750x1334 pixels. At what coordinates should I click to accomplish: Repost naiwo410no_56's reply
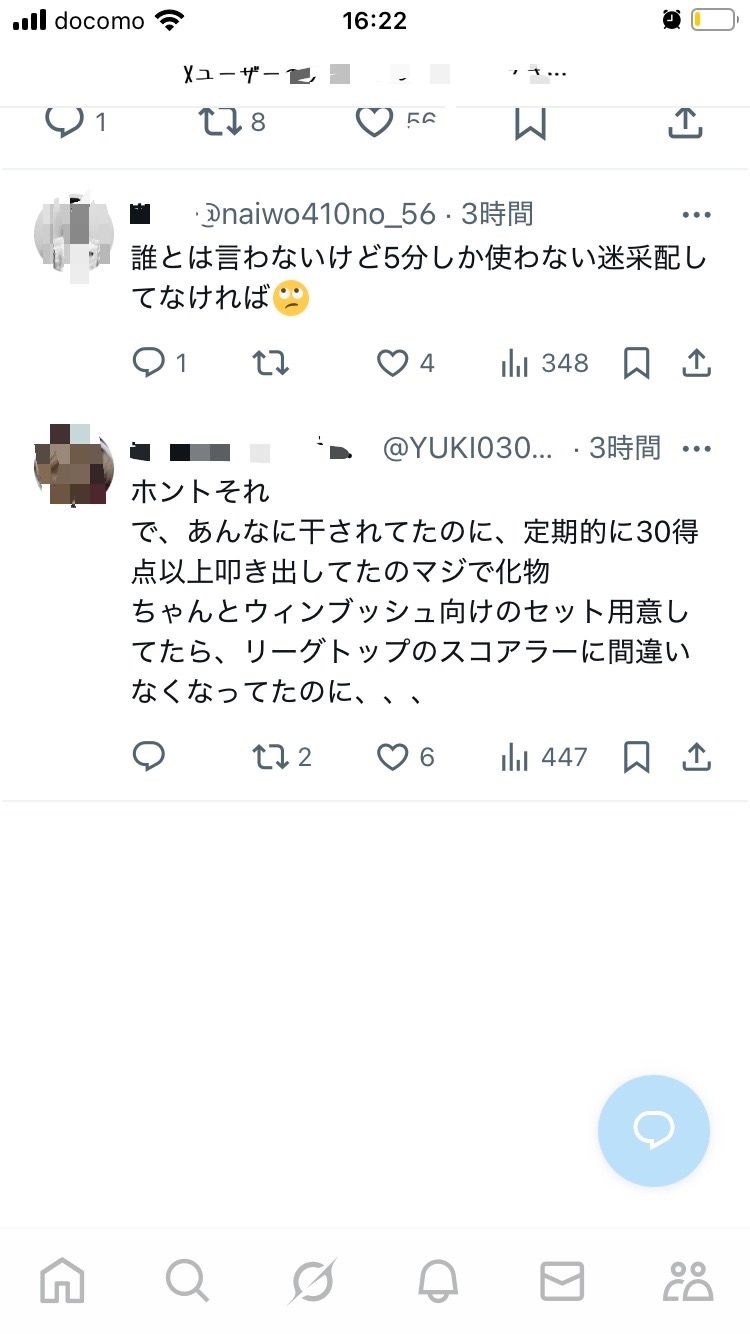270,363
